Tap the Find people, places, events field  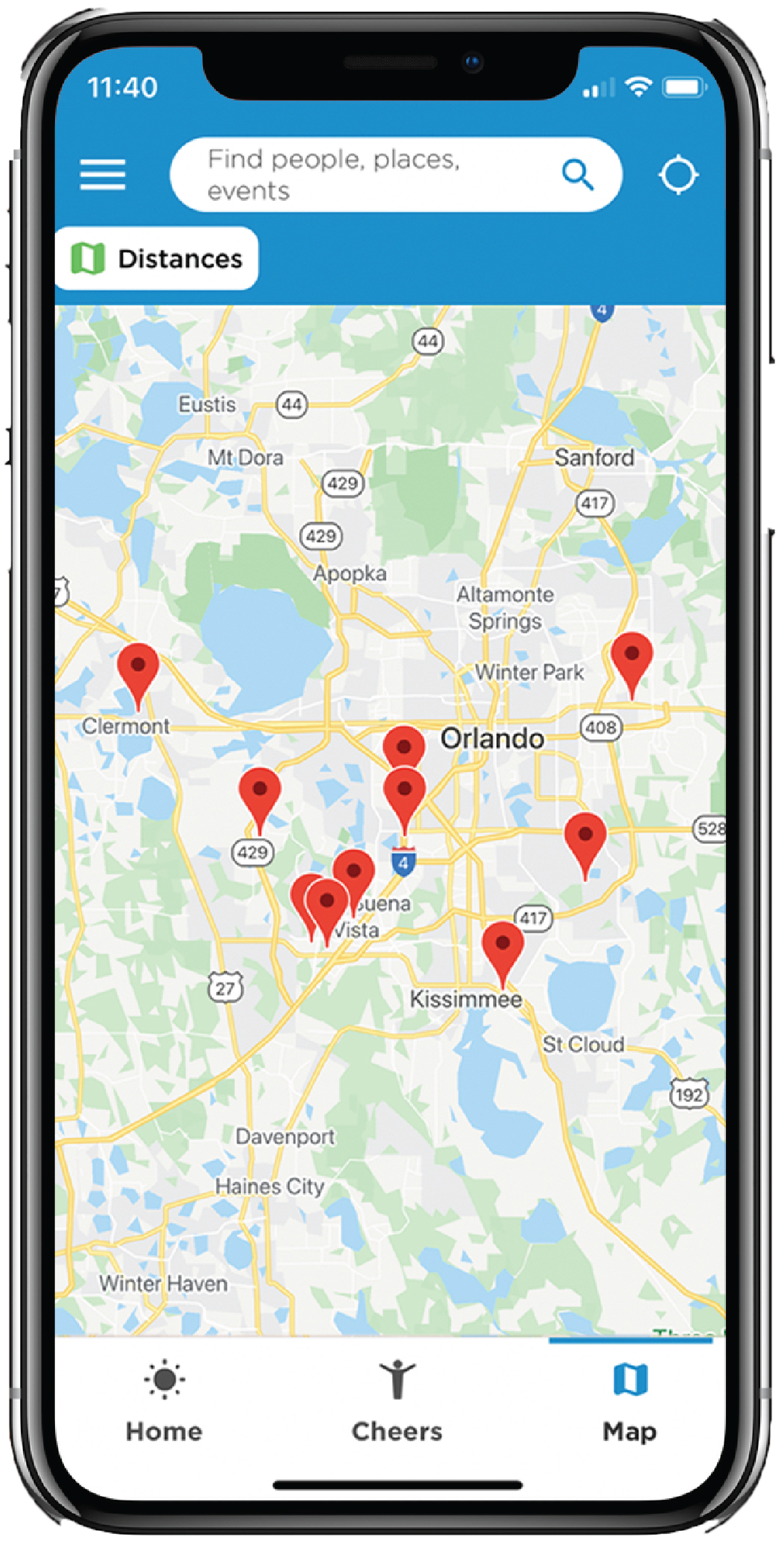tap(372, 175)
